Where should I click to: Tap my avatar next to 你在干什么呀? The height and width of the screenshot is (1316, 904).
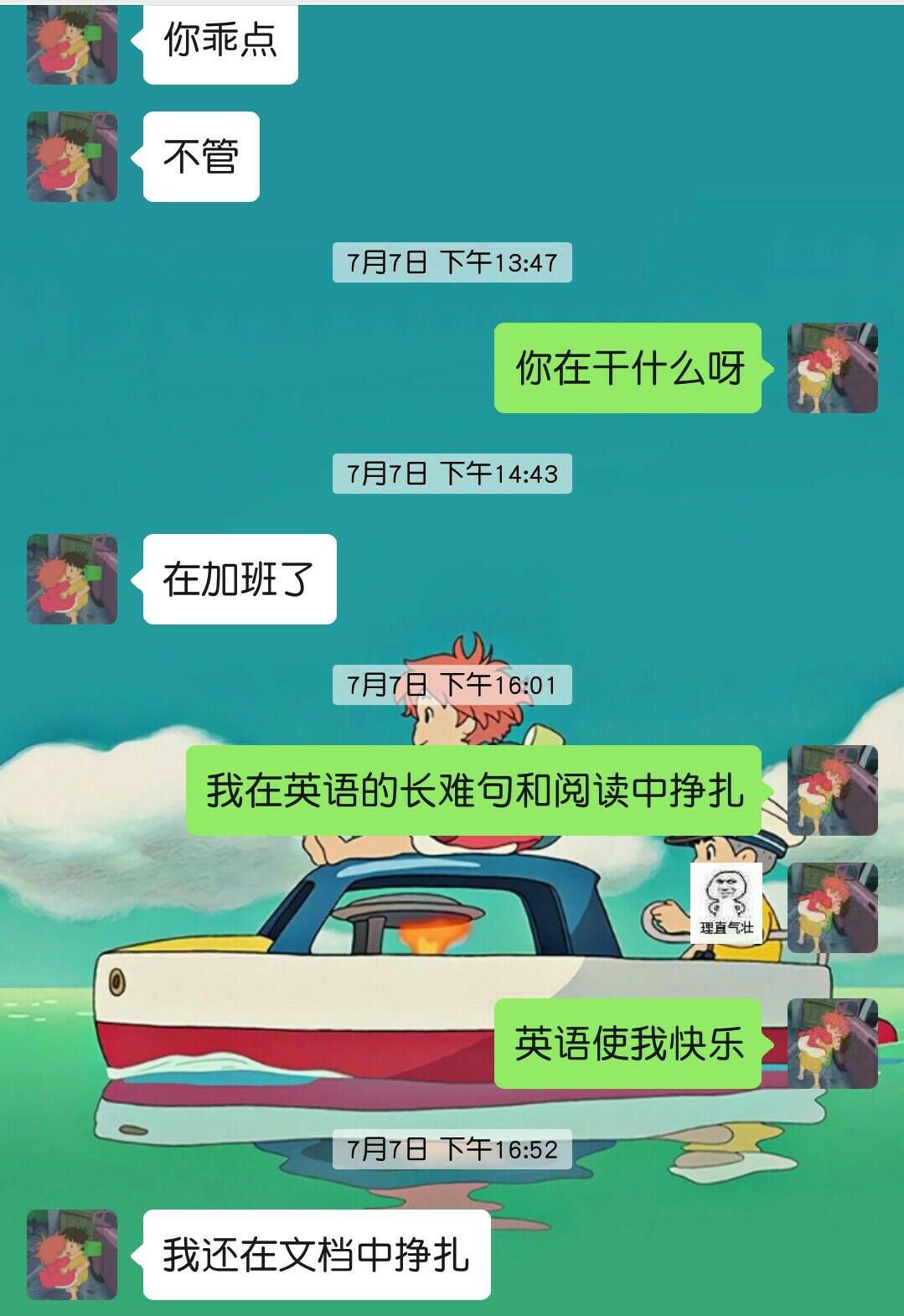coord(832,368)
